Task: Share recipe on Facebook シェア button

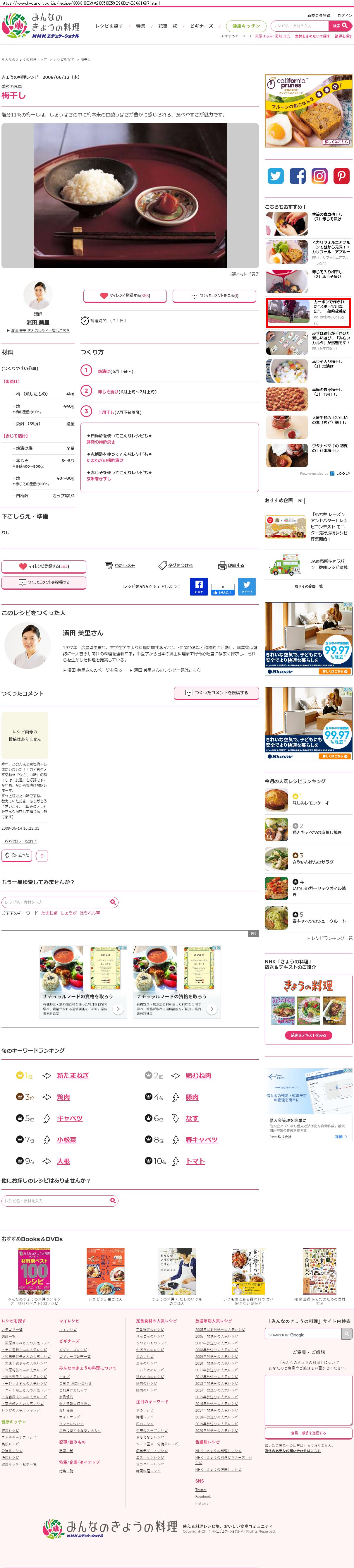Action: coord(199,586)
